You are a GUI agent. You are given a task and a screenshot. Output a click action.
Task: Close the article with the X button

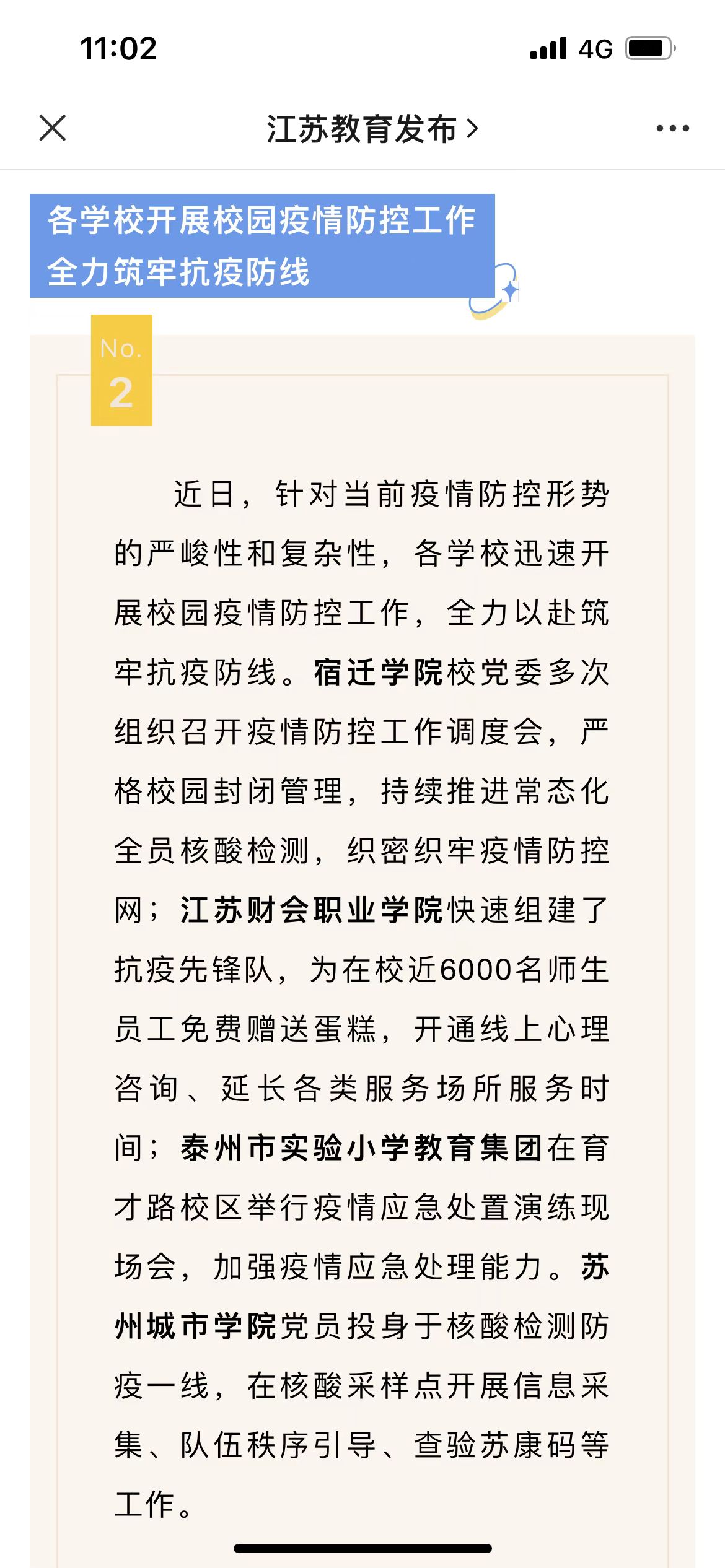coord(53,128)
